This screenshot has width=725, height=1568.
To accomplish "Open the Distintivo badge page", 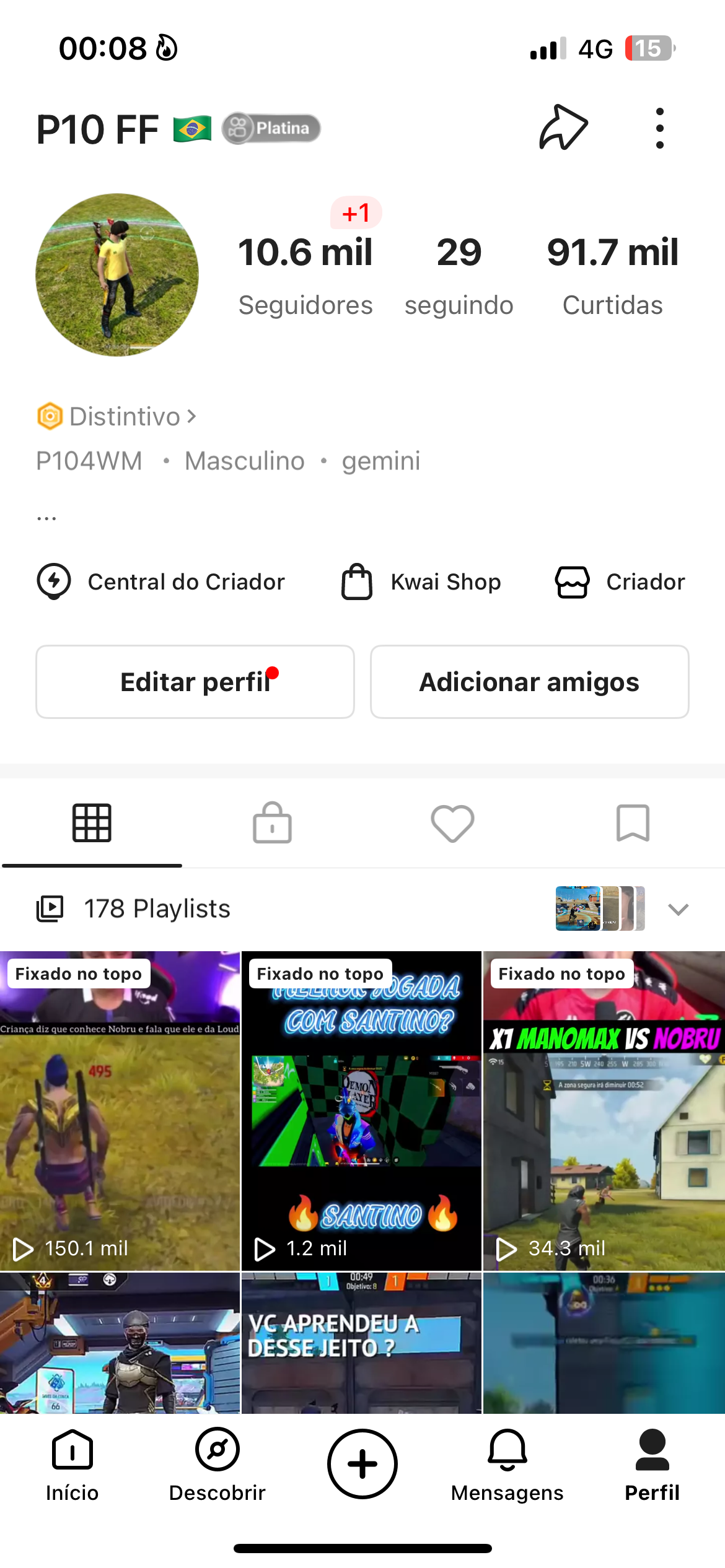I will [x=116, y=416].
